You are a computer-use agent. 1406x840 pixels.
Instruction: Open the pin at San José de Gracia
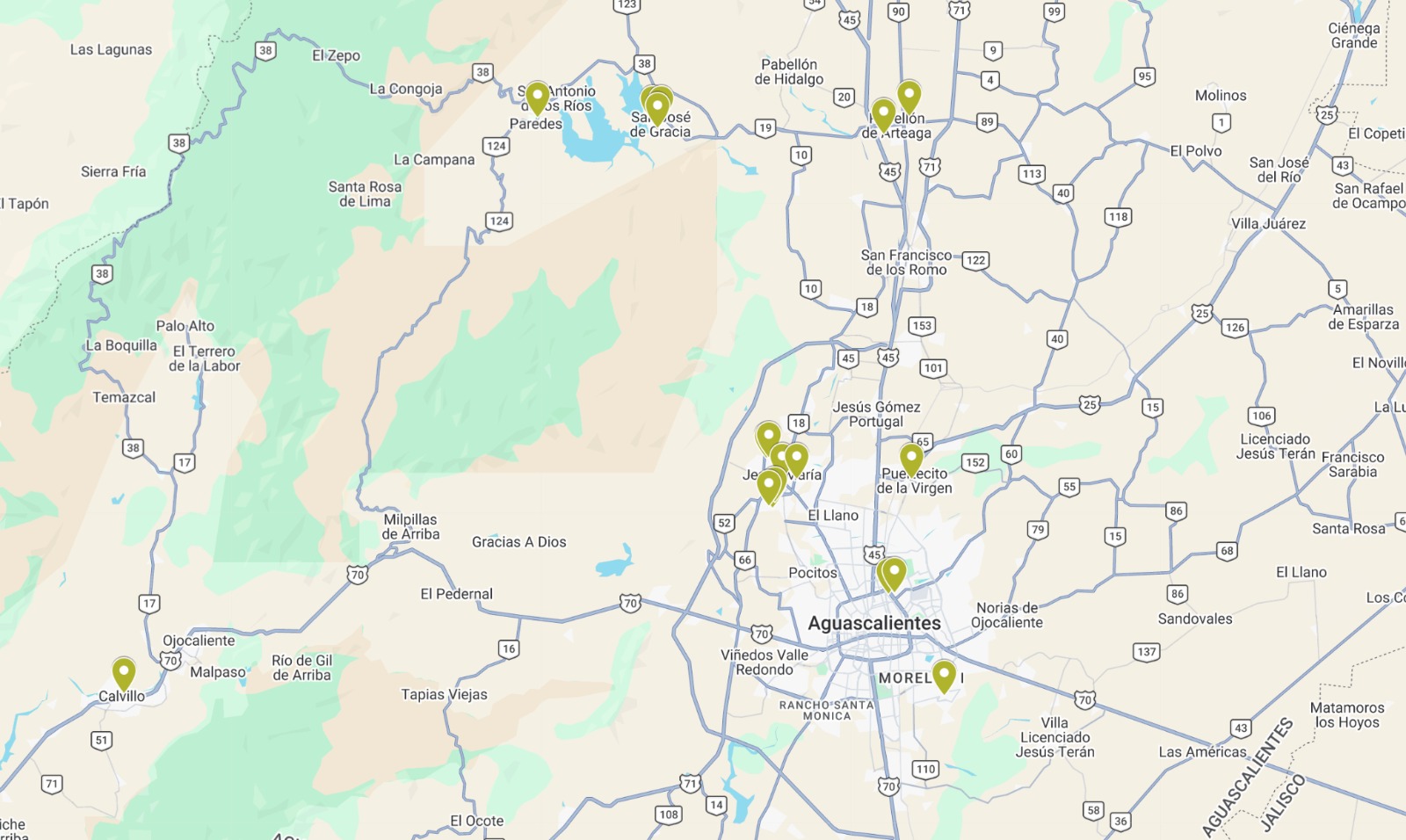[657, 107]
